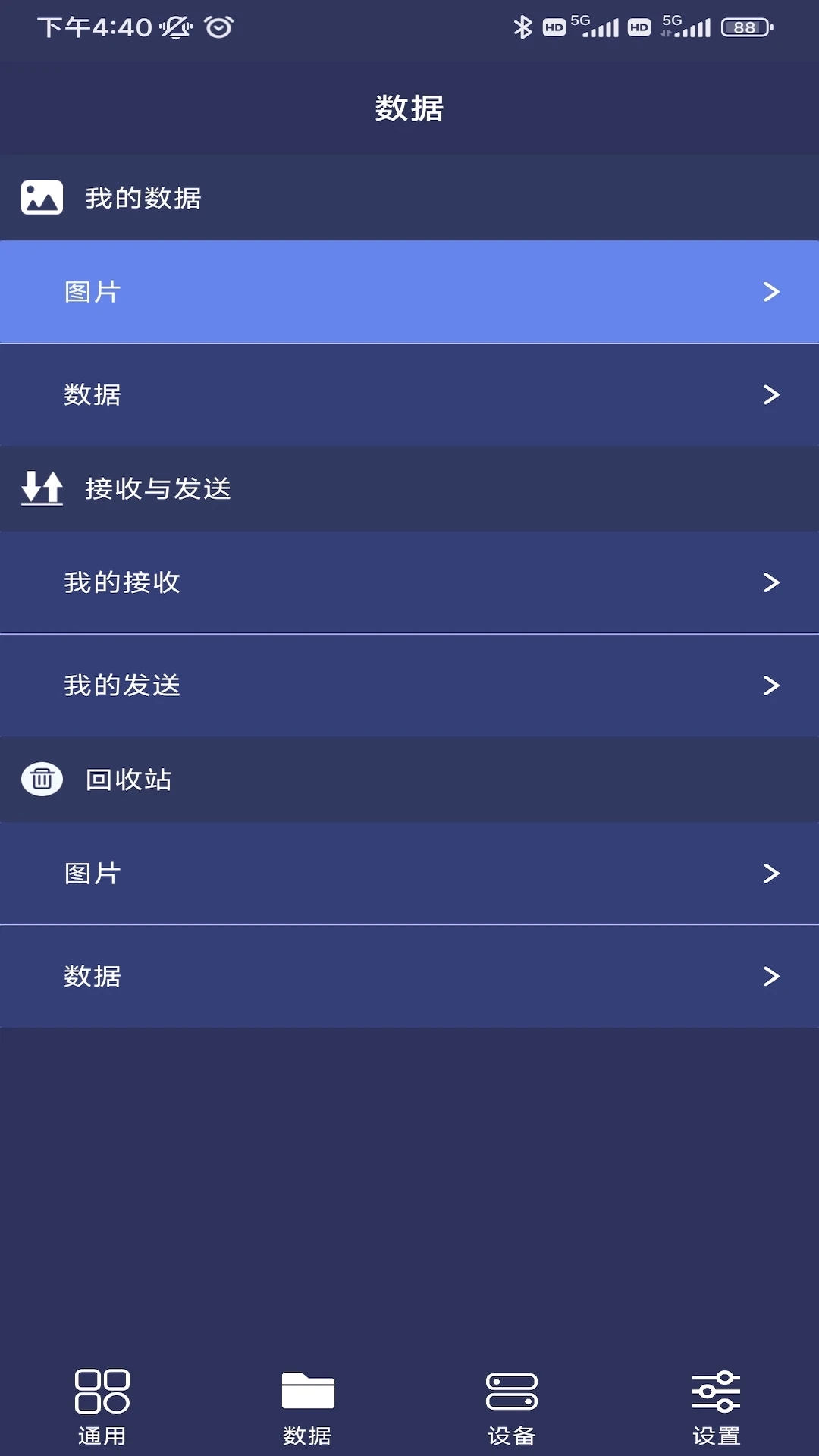Select the 数据 tab in bottom navigation
Screen dimensions: 819x1456
[307, 1407]
